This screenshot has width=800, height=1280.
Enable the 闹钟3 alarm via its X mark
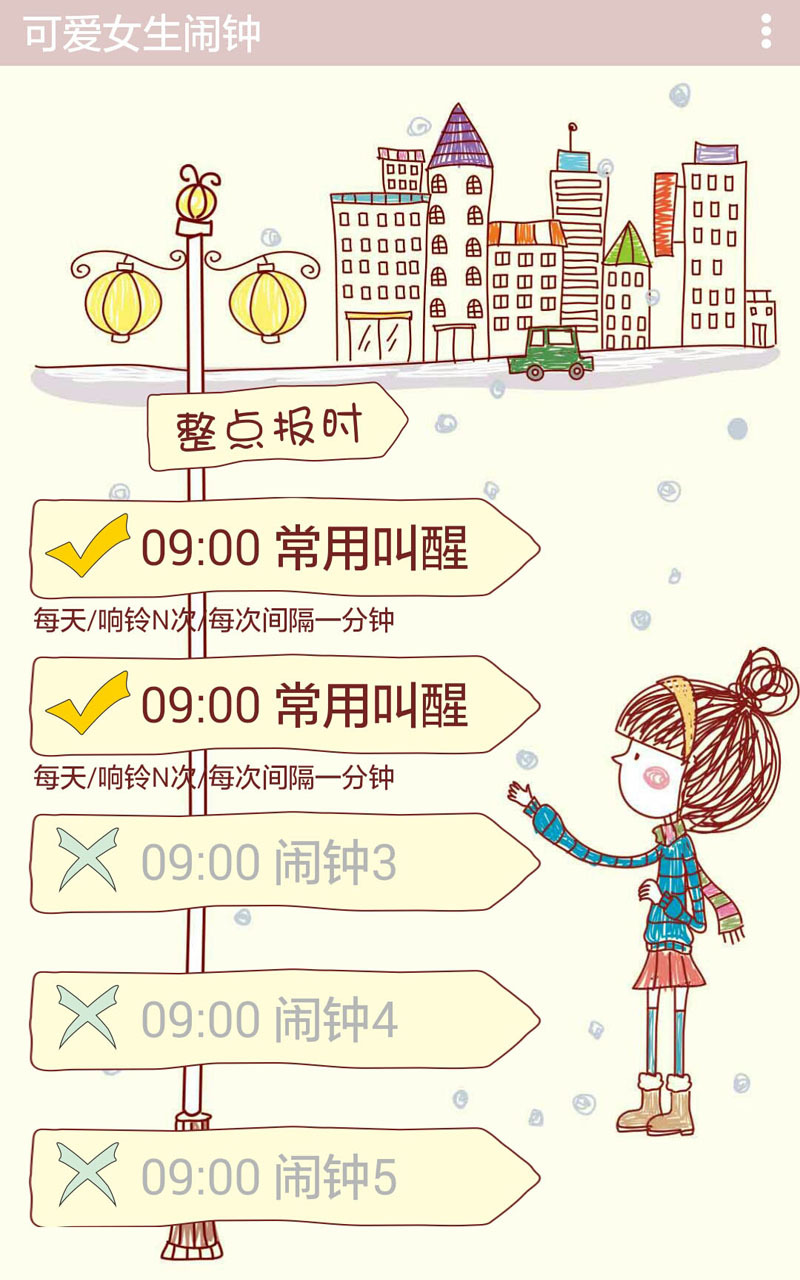click(88, 860)
